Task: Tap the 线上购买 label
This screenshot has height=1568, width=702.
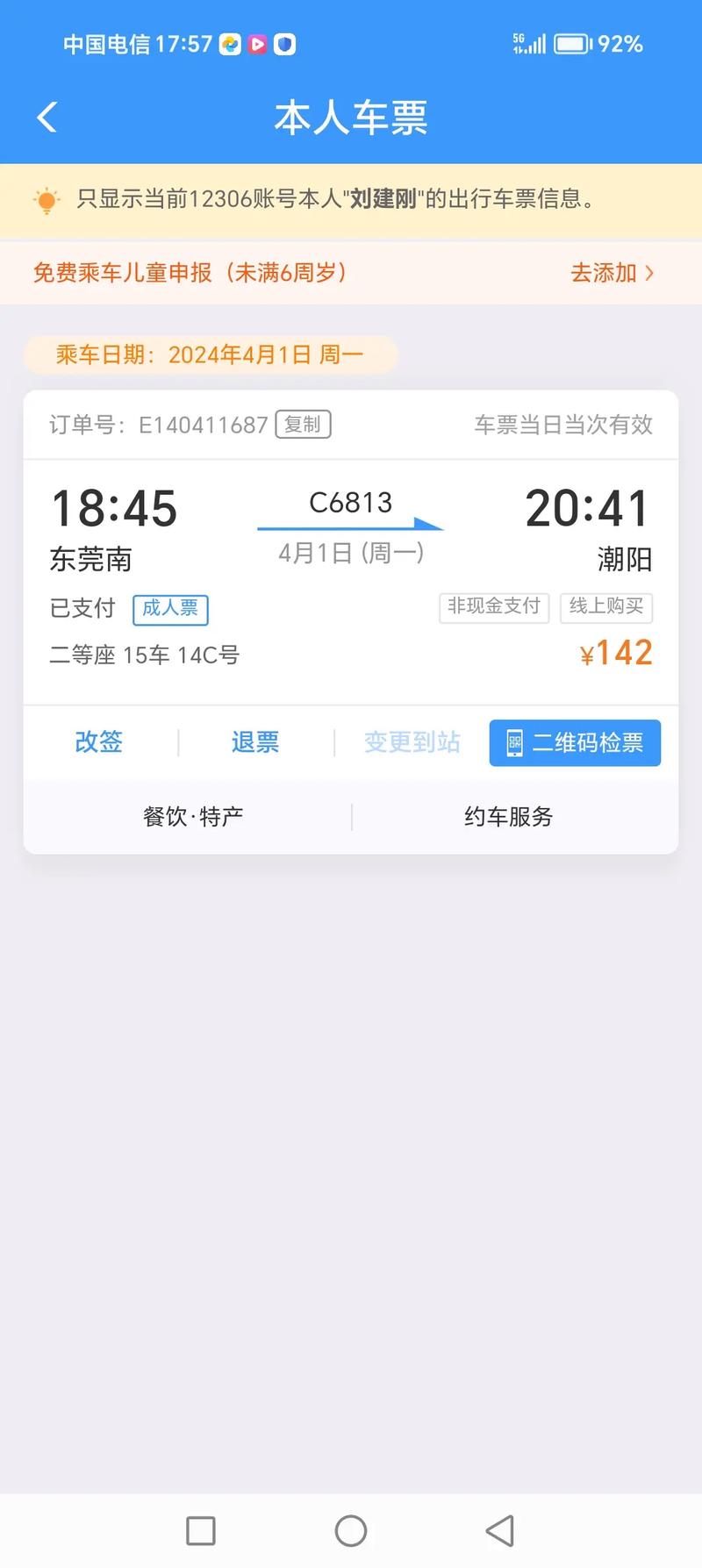Action: click(x=606, y=607)
